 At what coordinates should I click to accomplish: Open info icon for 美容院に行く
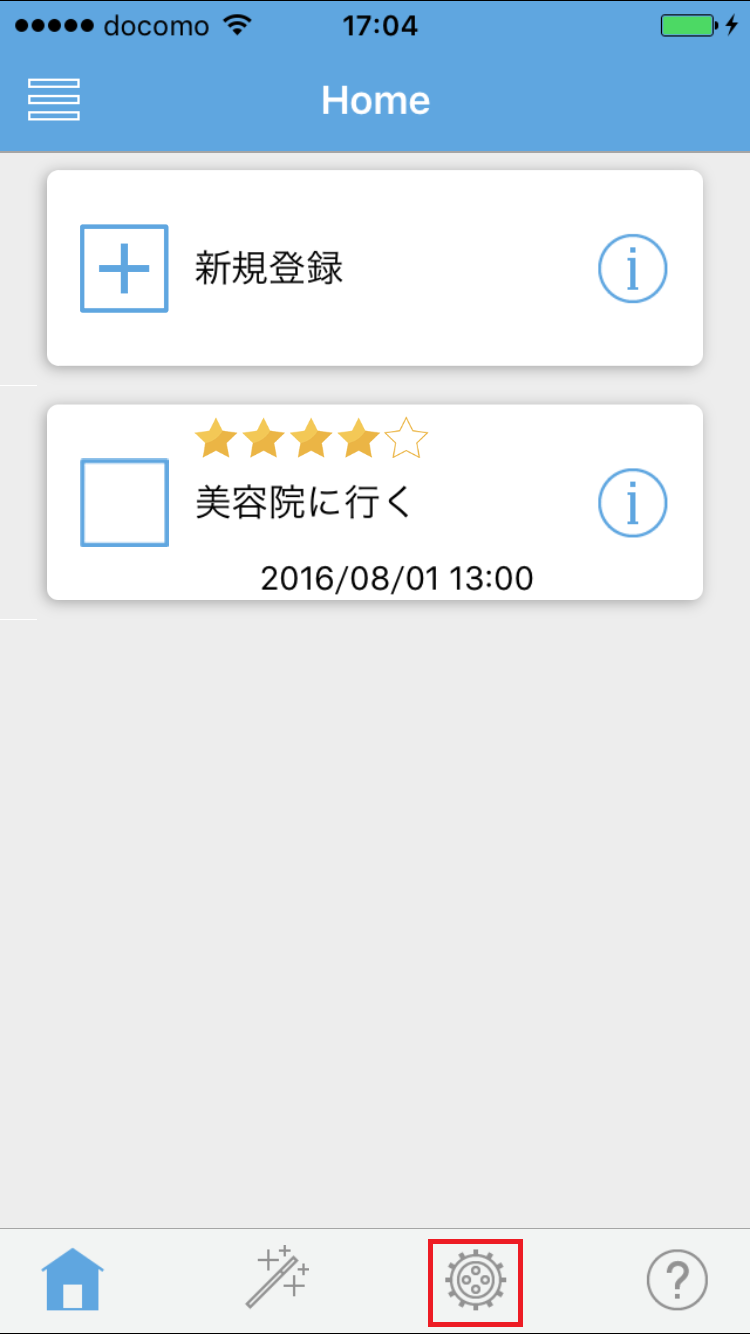[632, 503]
